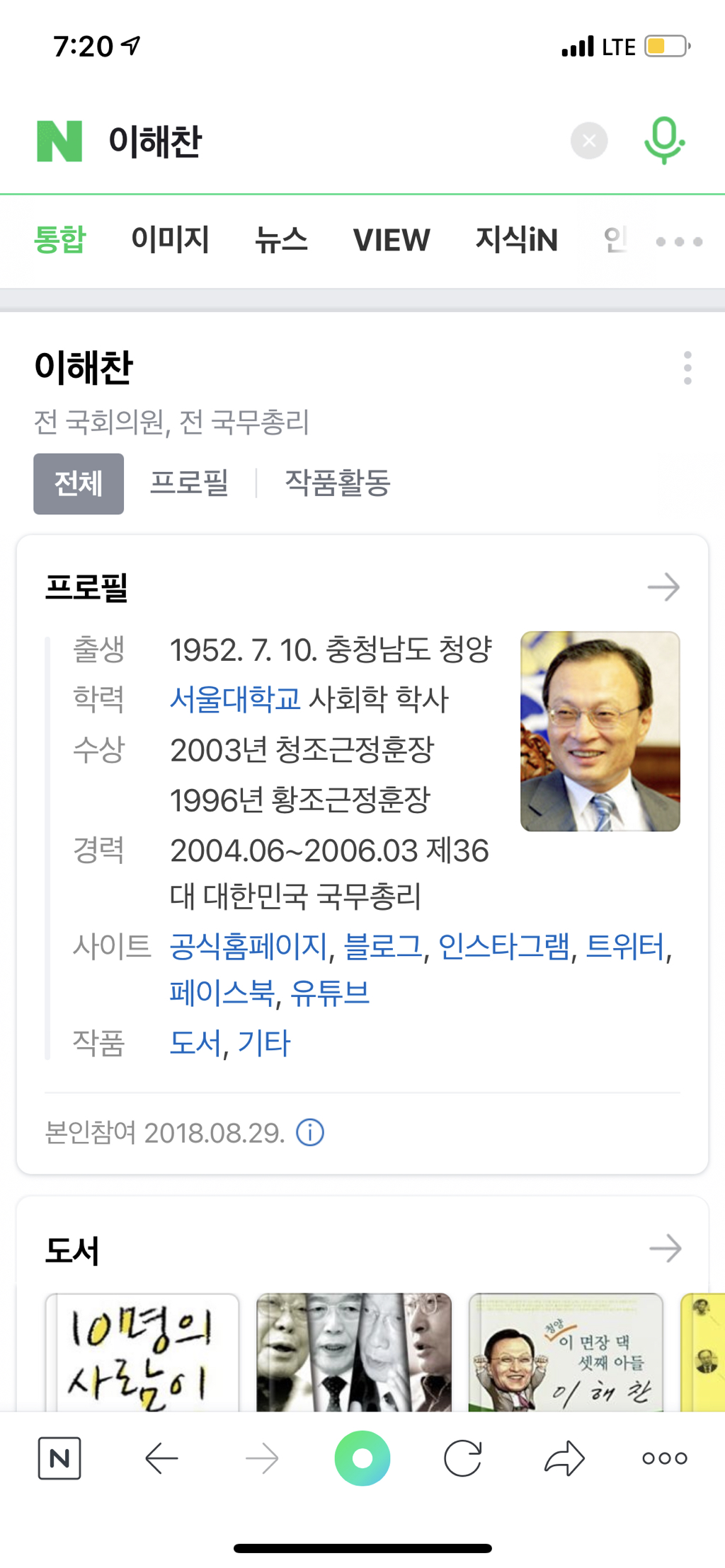Image resolution: width=725 pixels, height=1568 pixels.
Task: Go back to the previous page
Action: [161, 1458]
